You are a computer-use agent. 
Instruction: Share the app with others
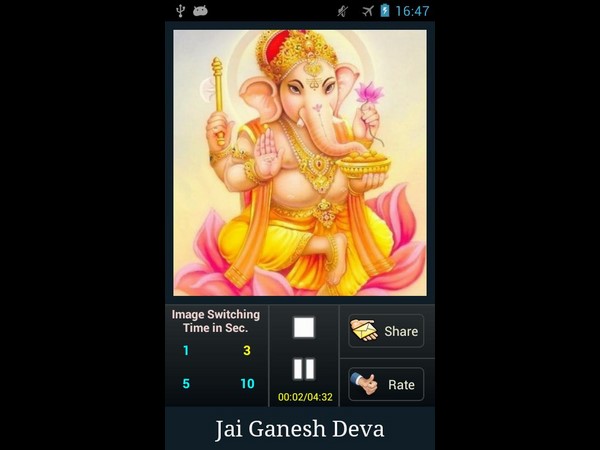point(386,331)
